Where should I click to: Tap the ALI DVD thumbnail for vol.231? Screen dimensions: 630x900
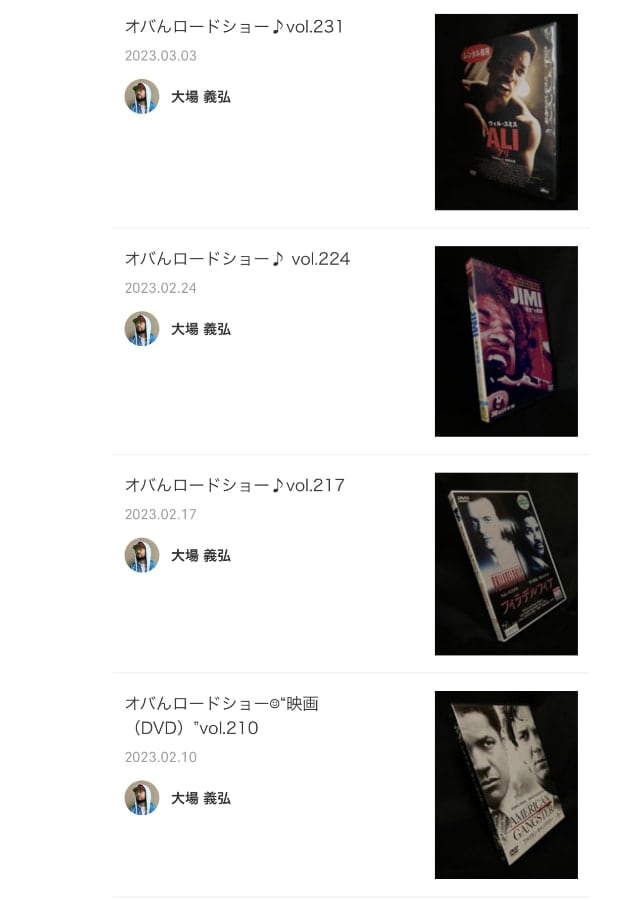click(x=506, y=112)
